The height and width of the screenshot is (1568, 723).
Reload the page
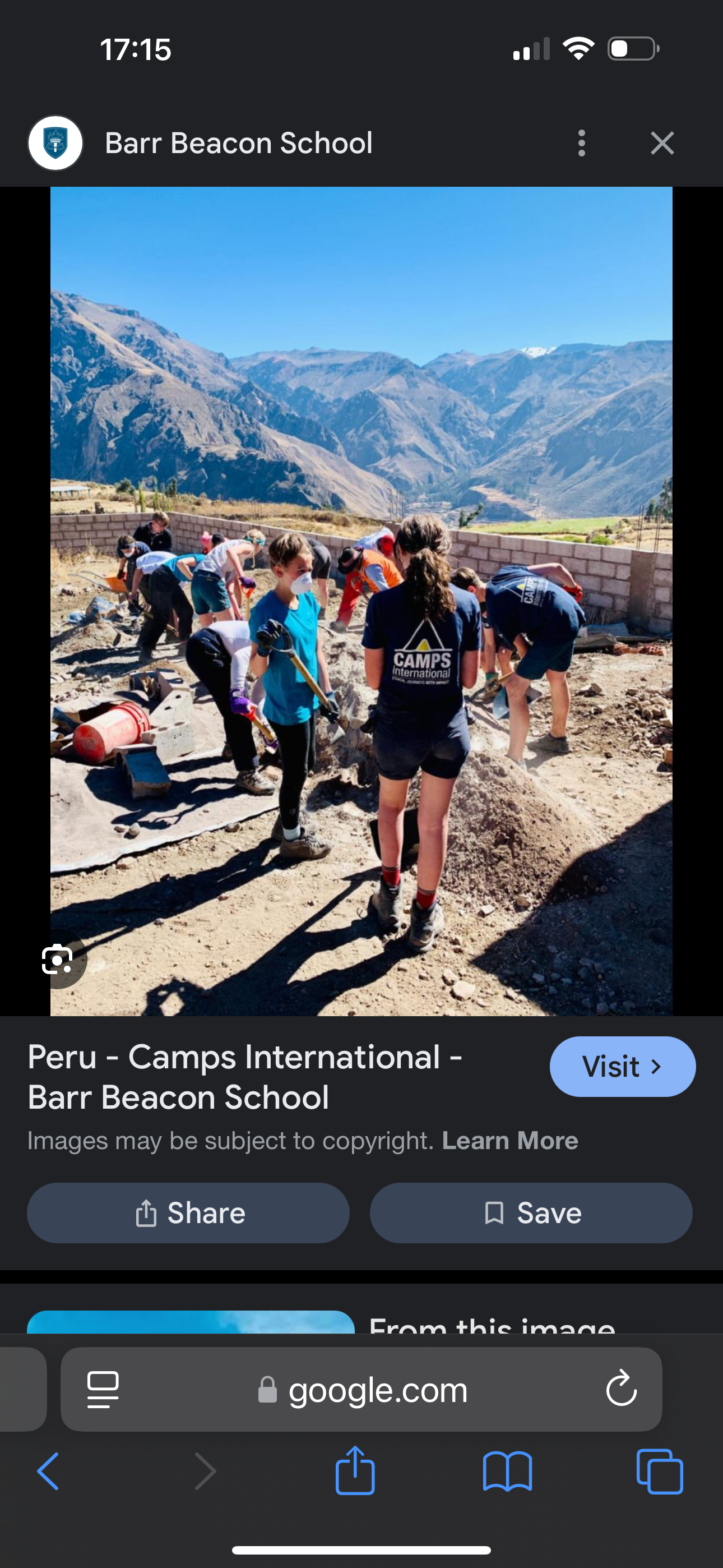622,1389
